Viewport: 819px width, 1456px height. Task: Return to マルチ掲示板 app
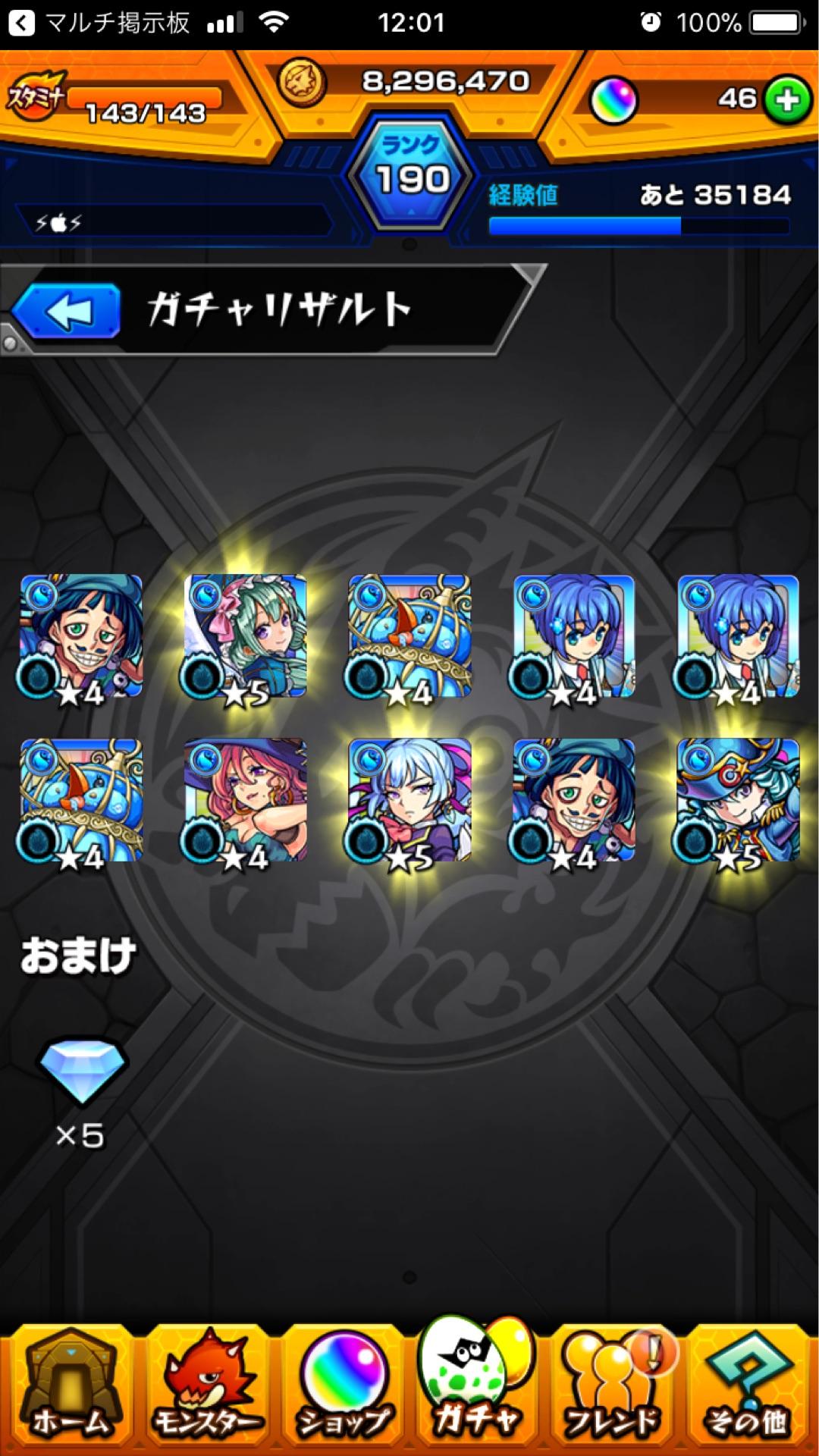pos(102,23)
